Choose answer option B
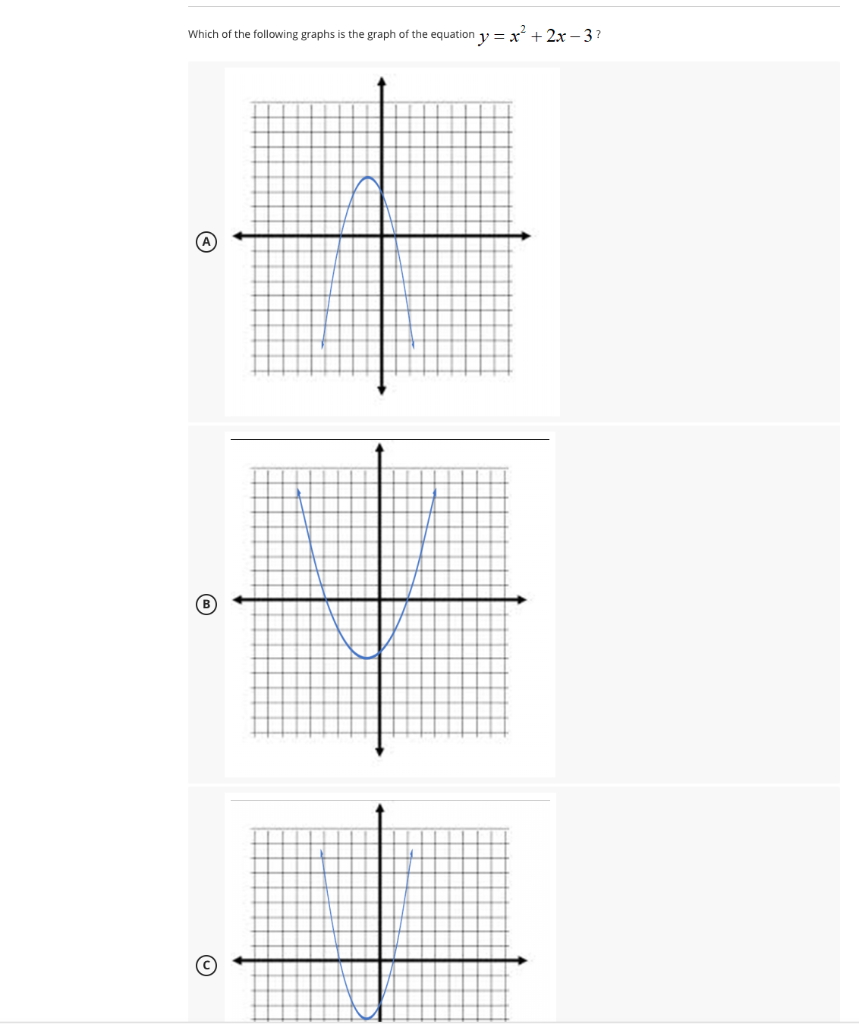This screenshot has width=859, height=1024. pyautogui.click(x=206, y=604)
